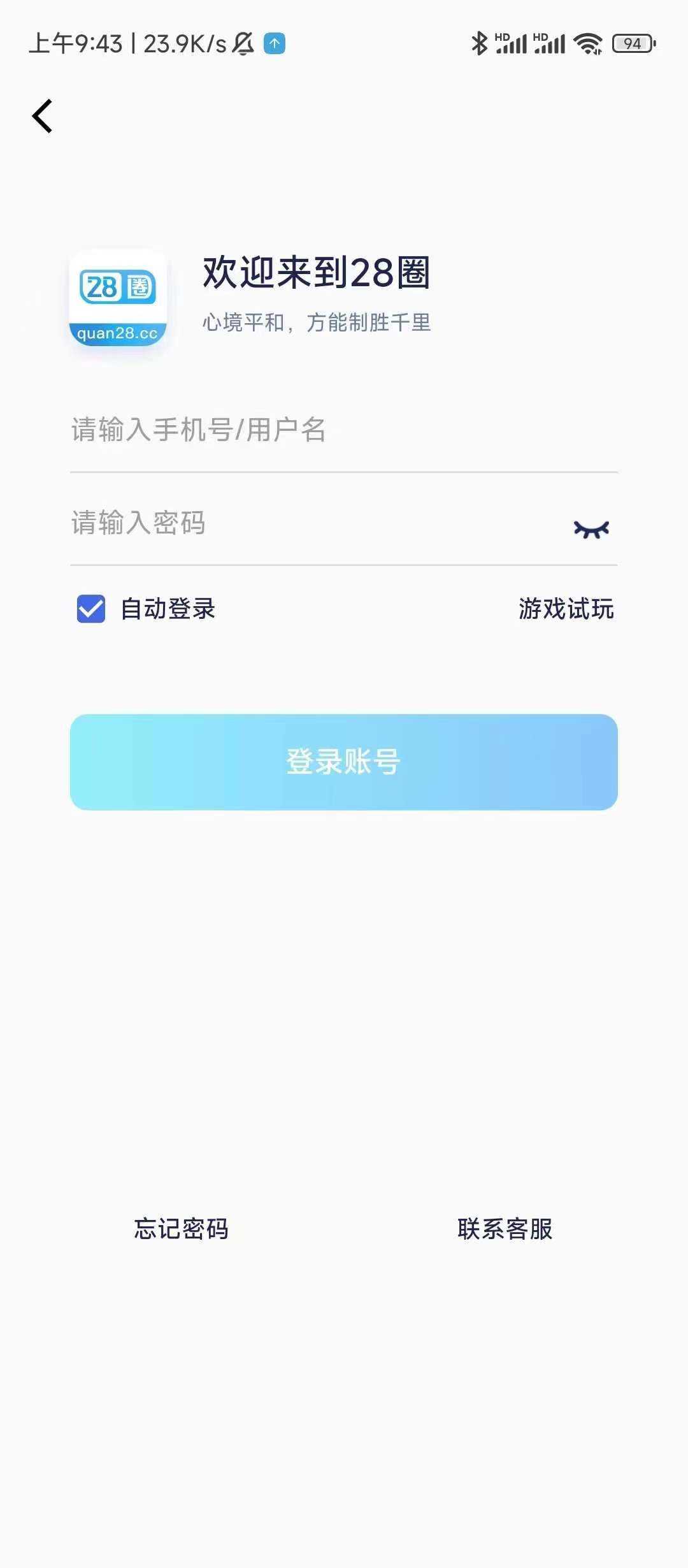
Task: Tap the 请输入密码 password field
Action: point(255,524)
